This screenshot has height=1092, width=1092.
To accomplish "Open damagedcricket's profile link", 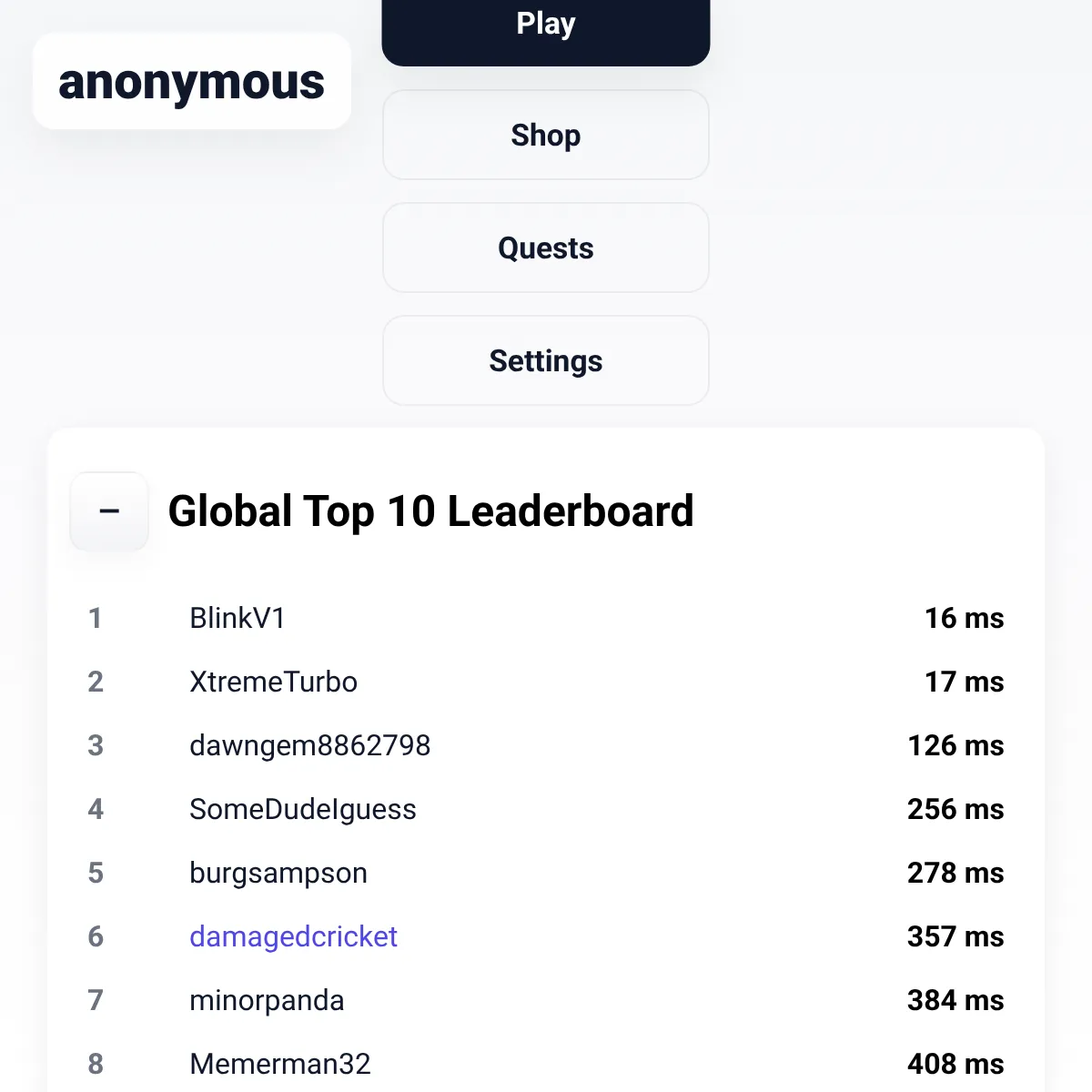I will [x=293, y=936].
